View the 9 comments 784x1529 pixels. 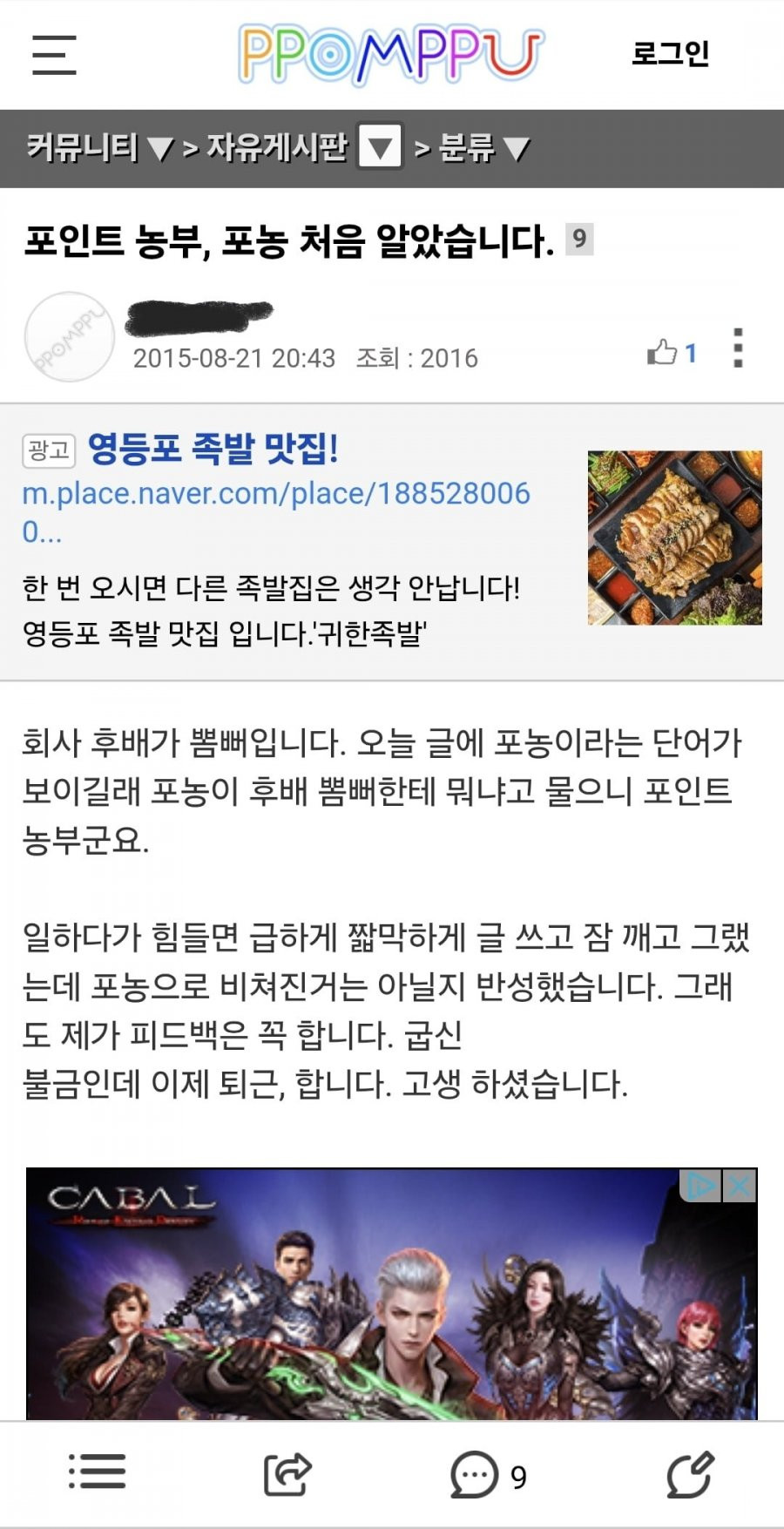click(488, 1474)
